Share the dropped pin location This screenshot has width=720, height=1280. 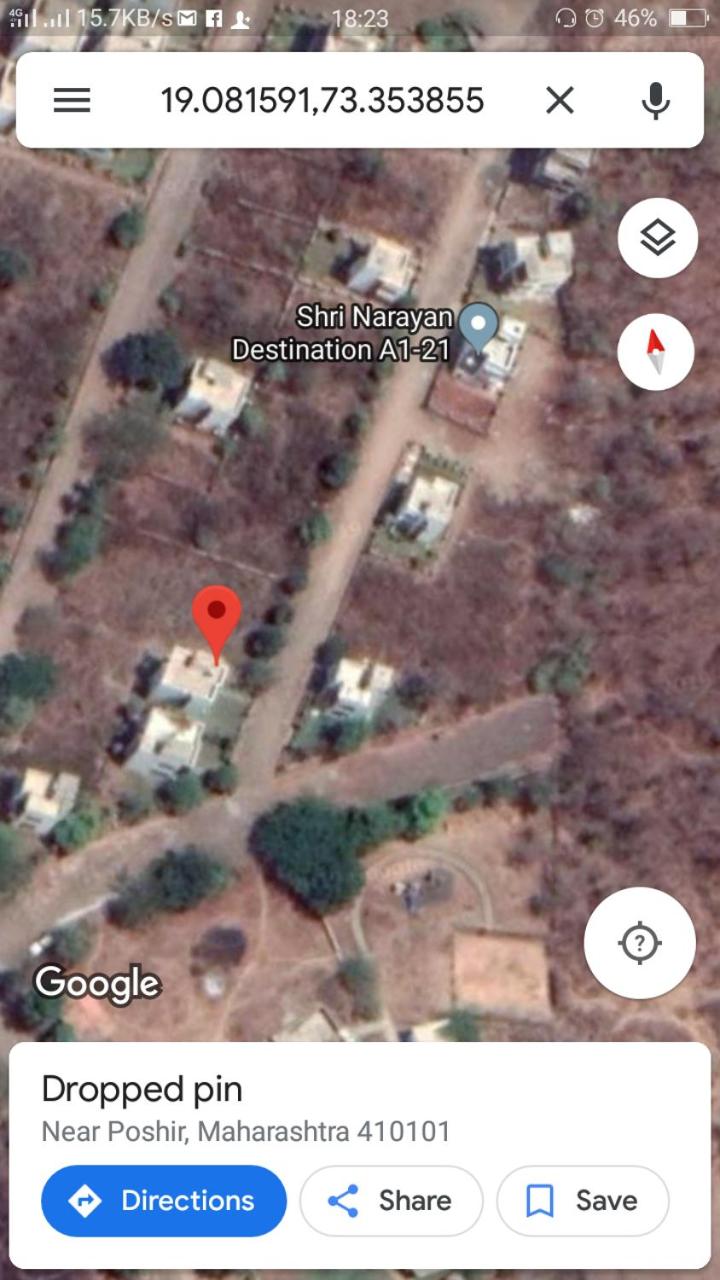391,1201
